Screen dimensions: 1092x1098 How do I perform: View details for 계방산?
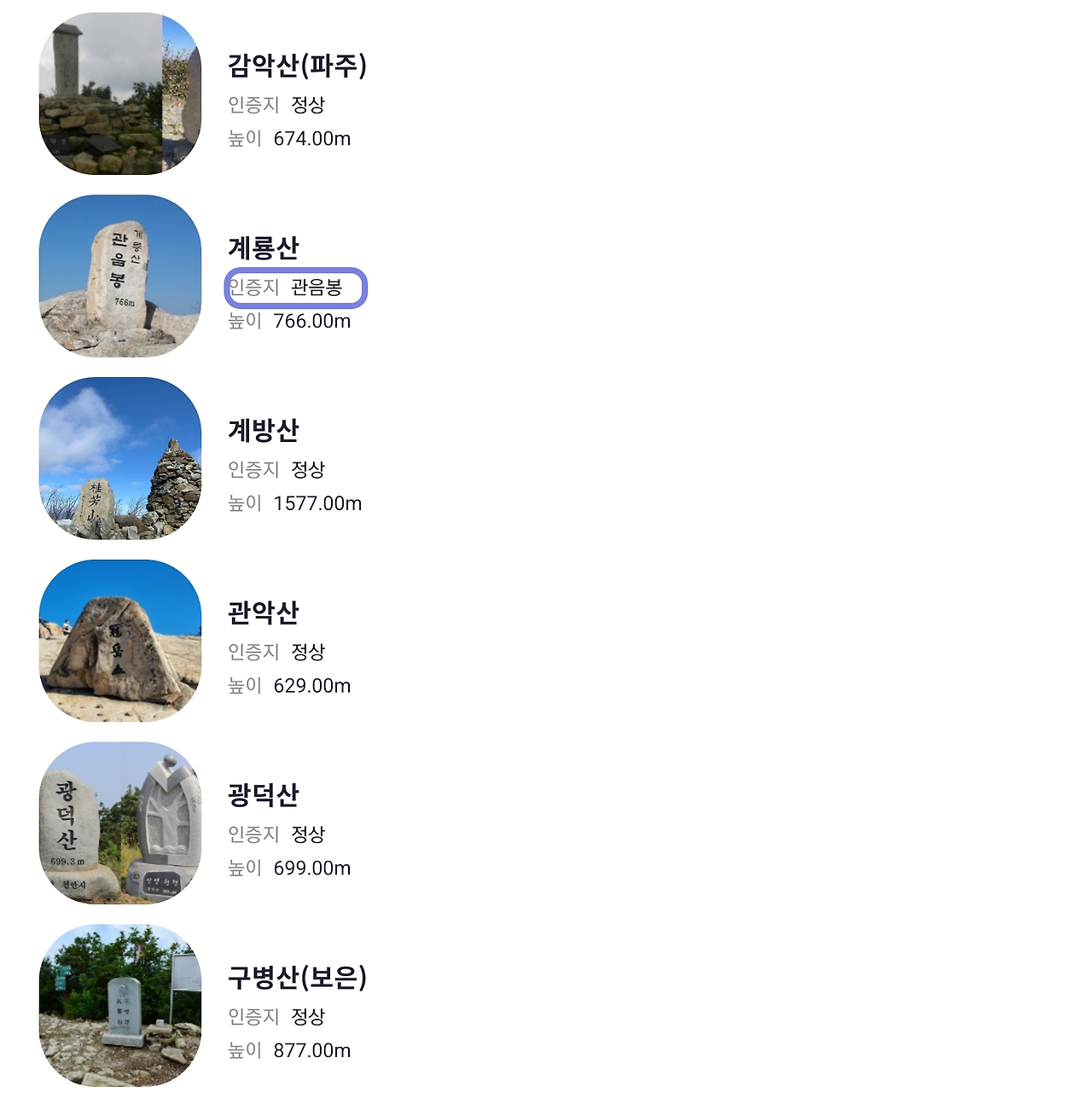(x=263, y=431)
